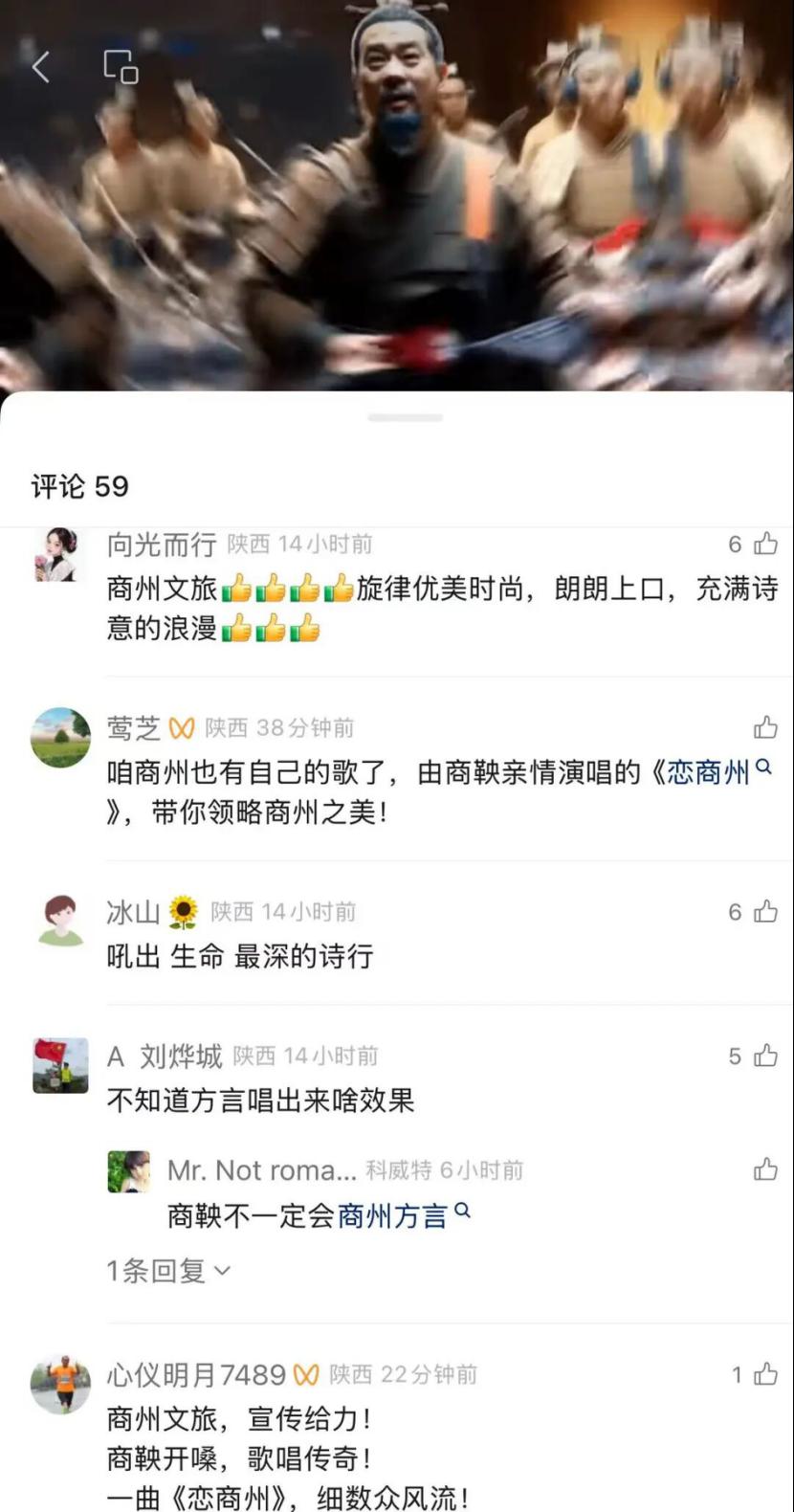Expand 1条回复 under 刘烨城's comment
The height and width of the screenshot is (1512, 794).
pos(168,1271)
